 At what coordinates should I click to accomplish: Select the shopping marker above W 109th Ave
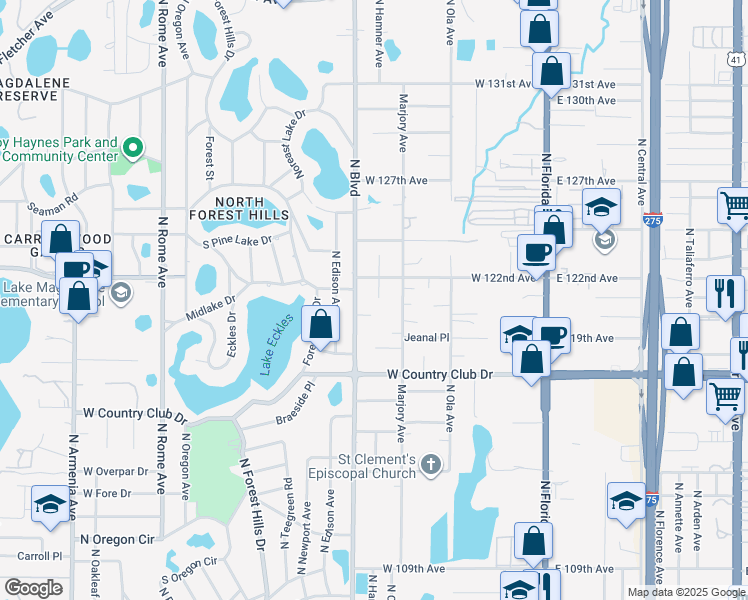534,542
